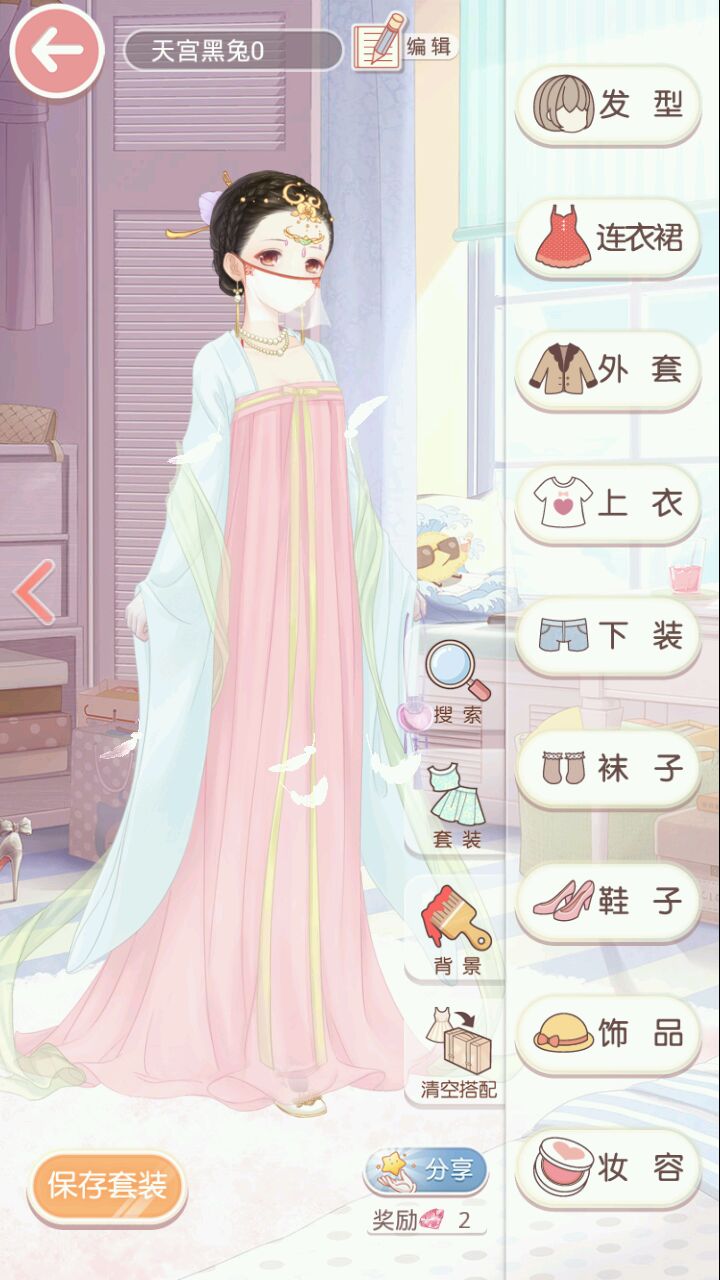Share the outfit via 分享

tap(427, 1171)
